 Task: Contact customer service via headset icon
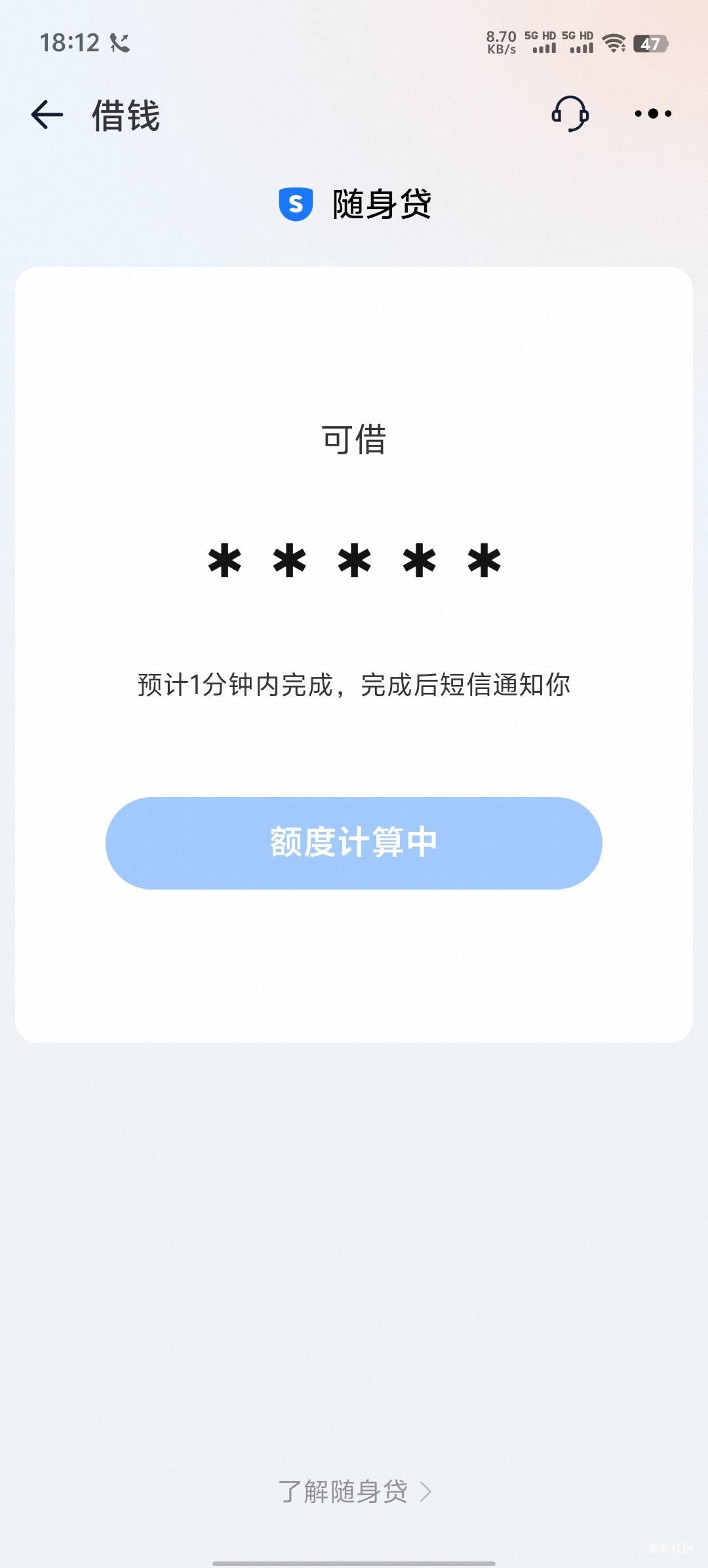[570, 114]
